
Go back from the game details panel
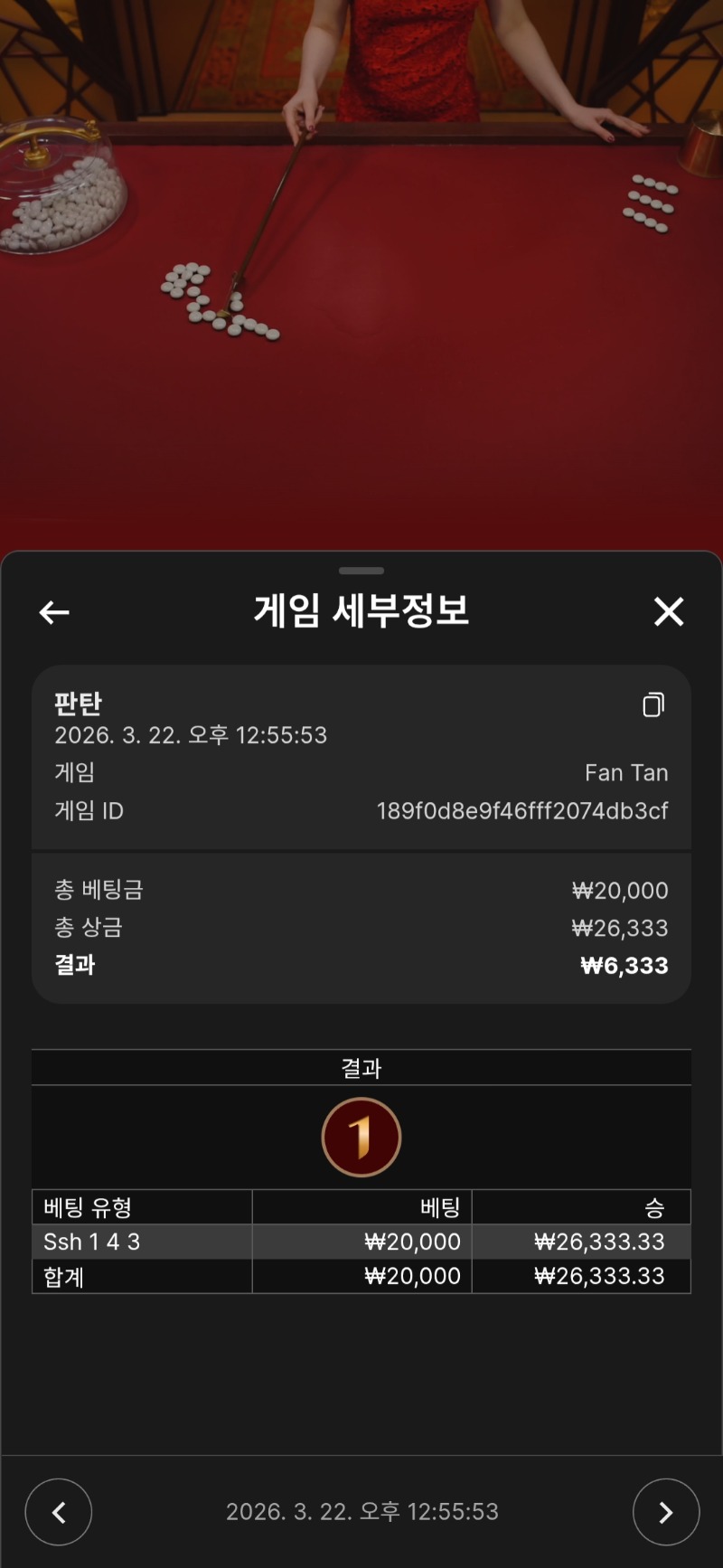click(x=54, y=612)
